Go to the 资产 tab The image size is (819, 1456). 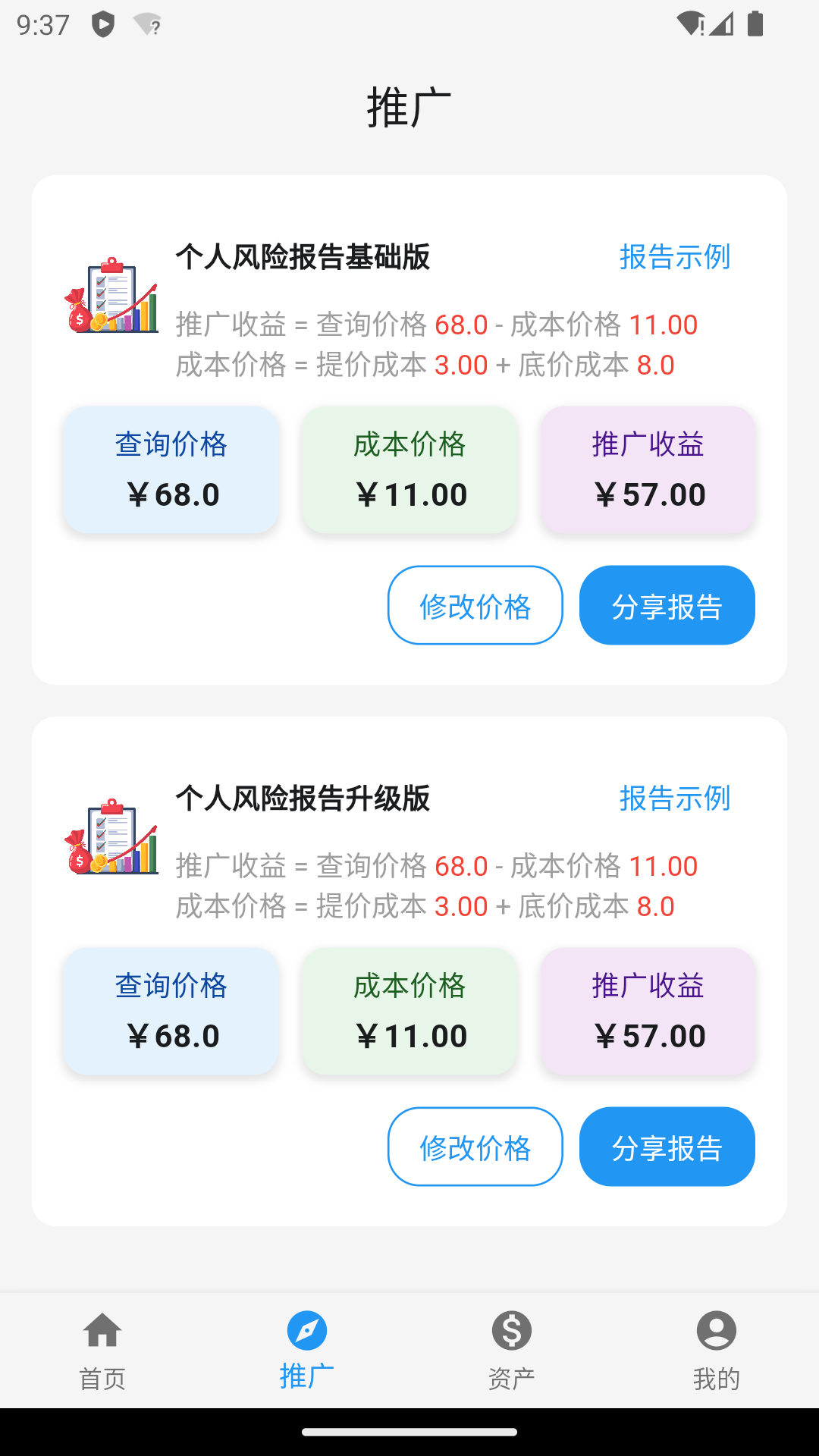tap(512, 1351)
